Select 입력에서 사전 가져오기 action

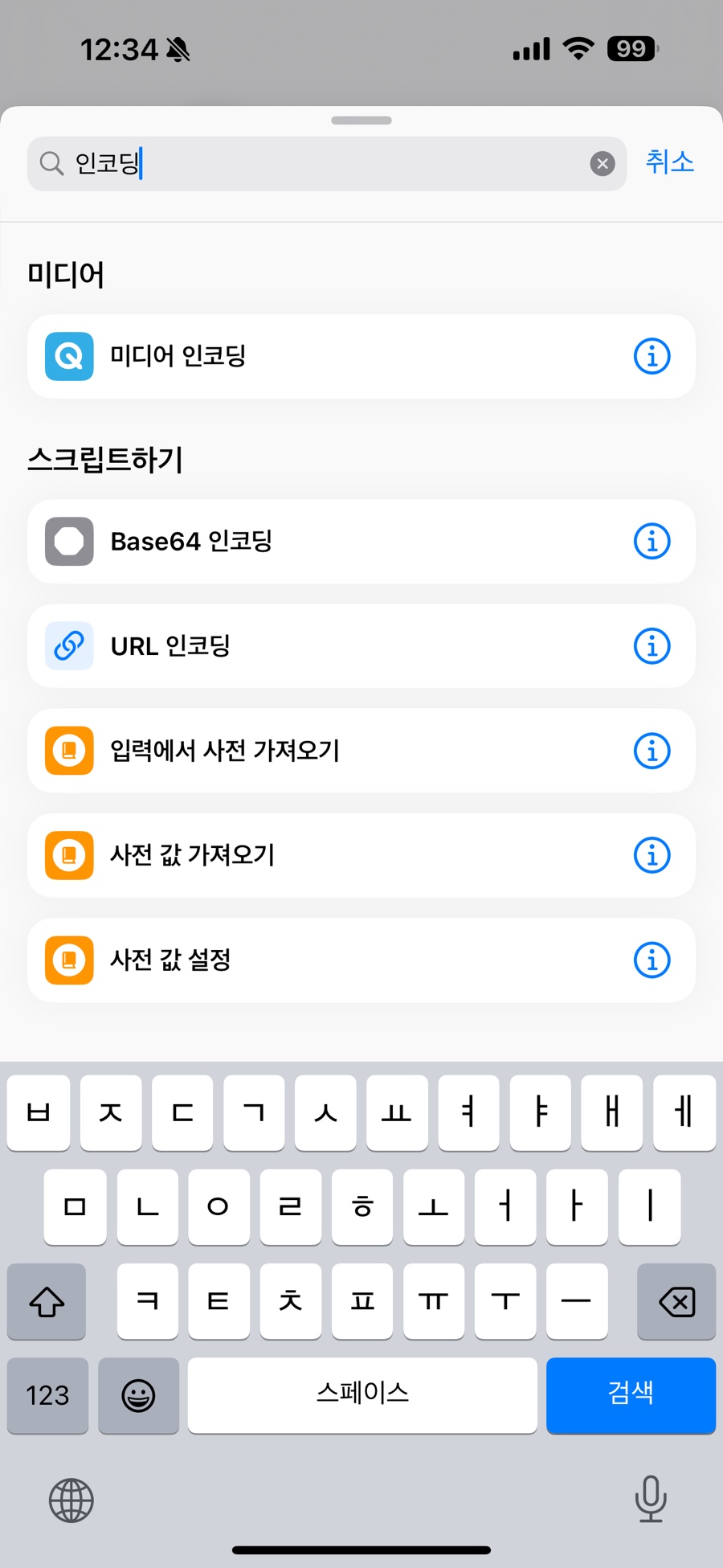[x=361, y=751]
